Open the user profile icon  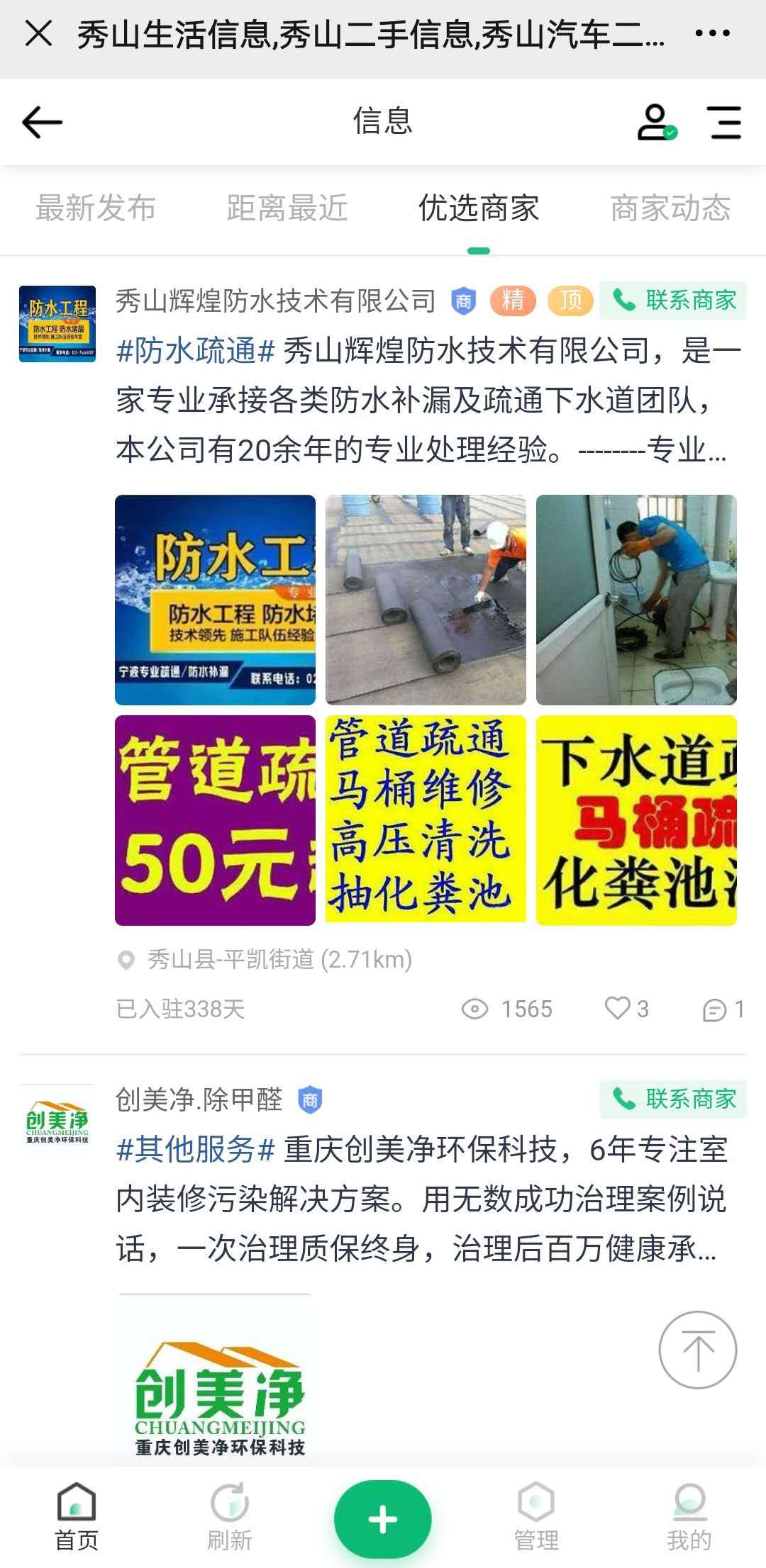pos(655,122)
